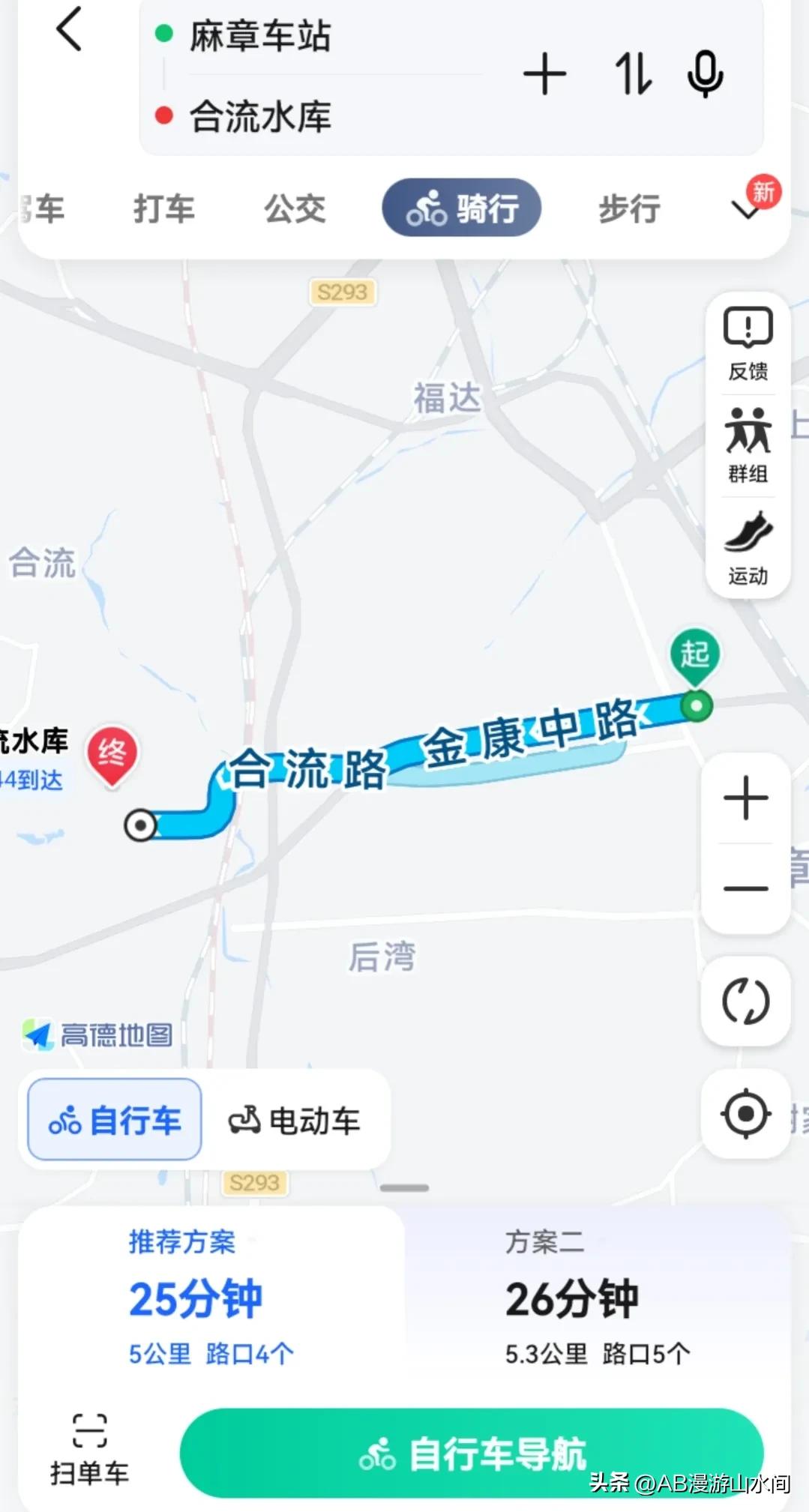Switch to the 公交 tab
Image resolution: width=809 pixels, height=1512 pixels.
pyautogui.click(x=295, y=208)
